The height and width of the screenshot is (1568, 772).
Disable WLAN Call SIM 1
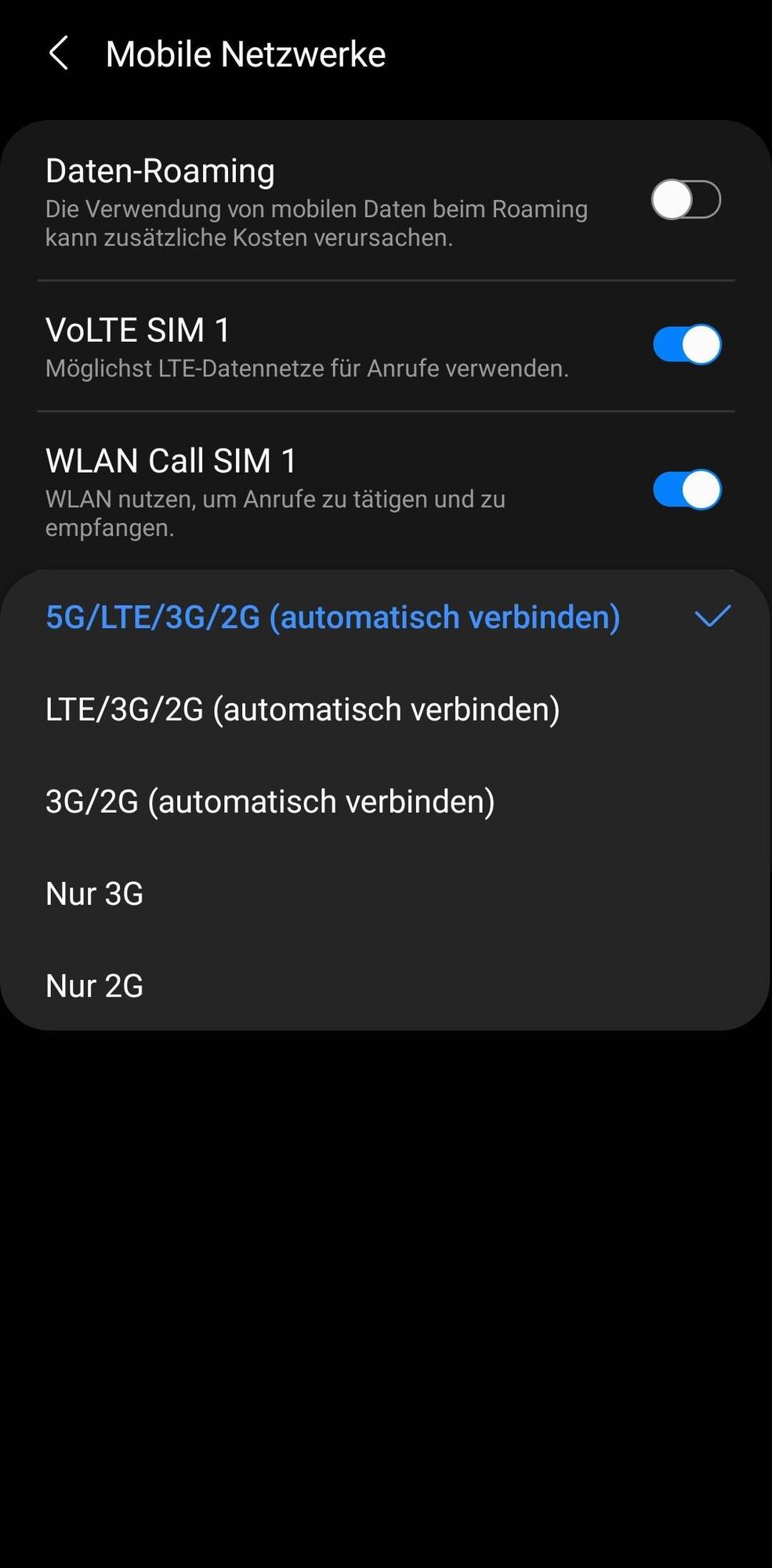point(684,488)
